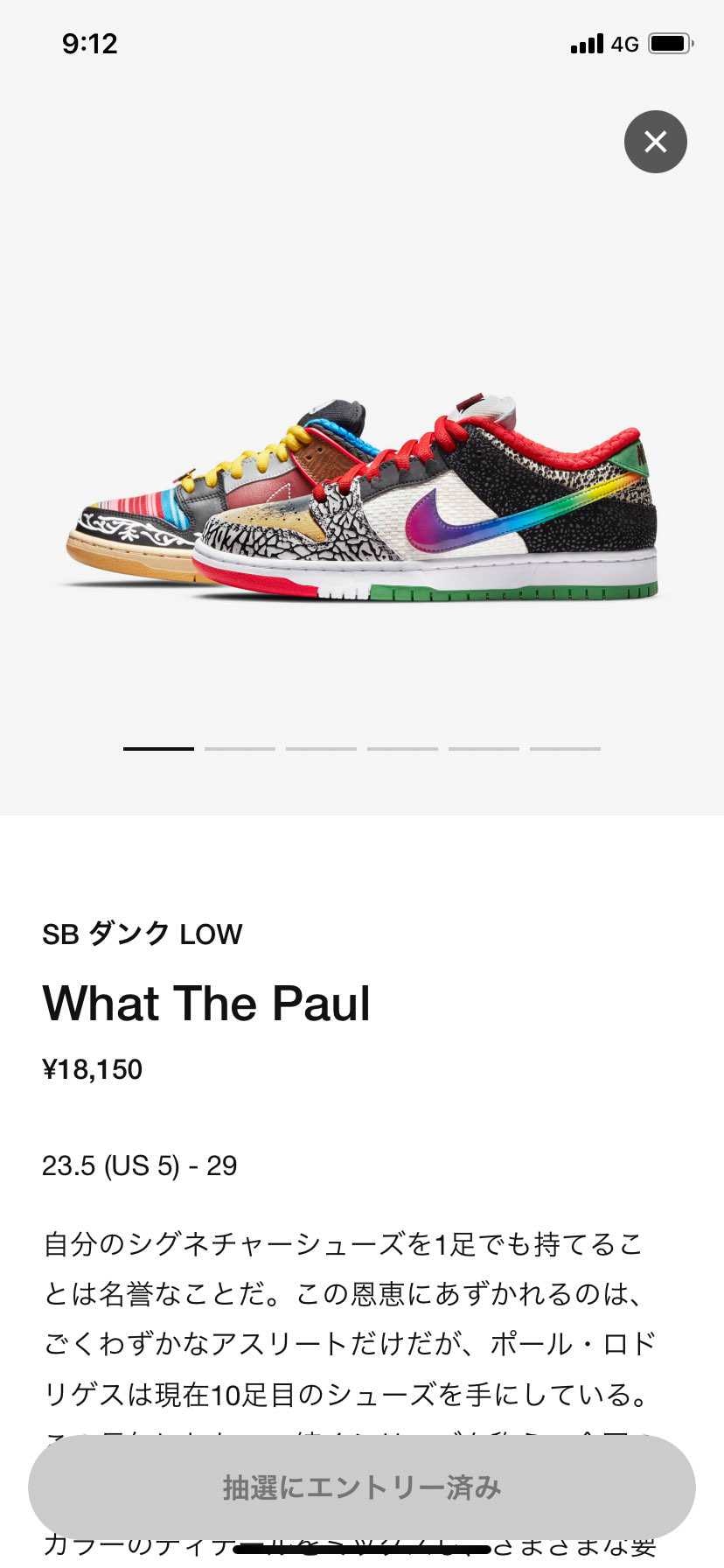Tap the battery level indicator
This screenshot has height=1568, width=724.
[x=668, y=44]
